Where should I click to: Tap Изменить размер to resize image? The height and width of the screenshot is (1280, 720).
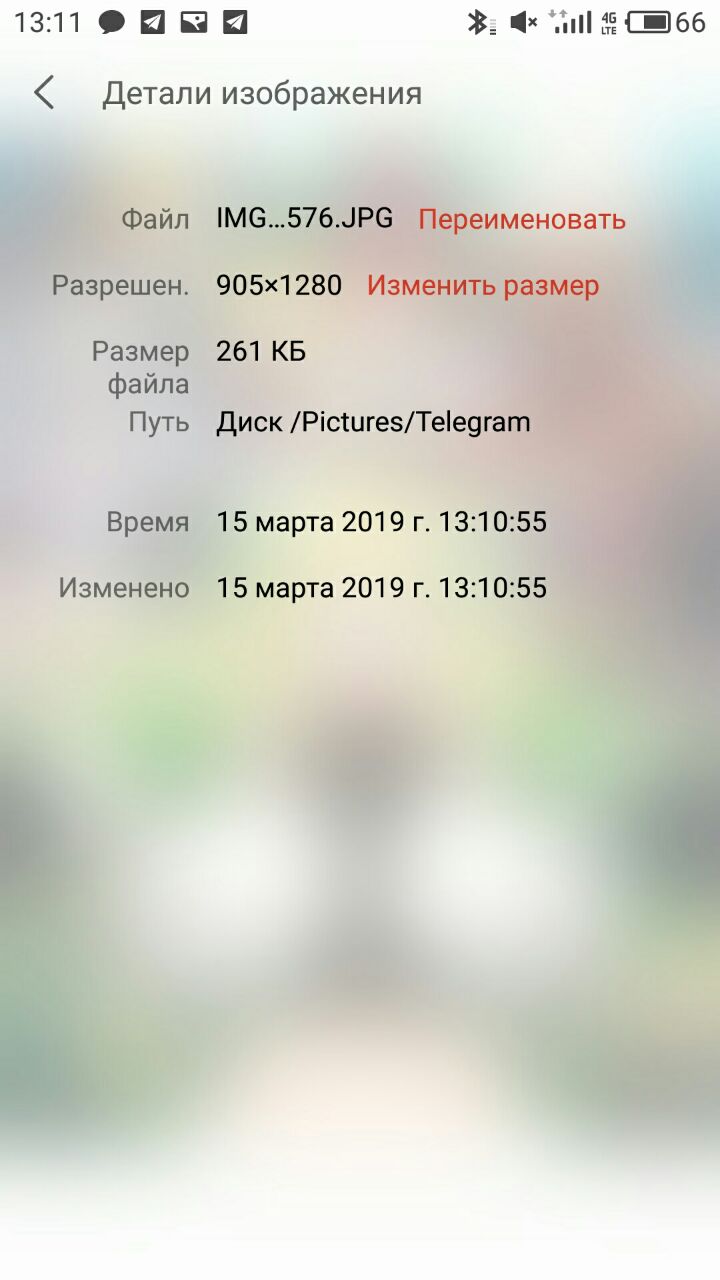[483, 286]
